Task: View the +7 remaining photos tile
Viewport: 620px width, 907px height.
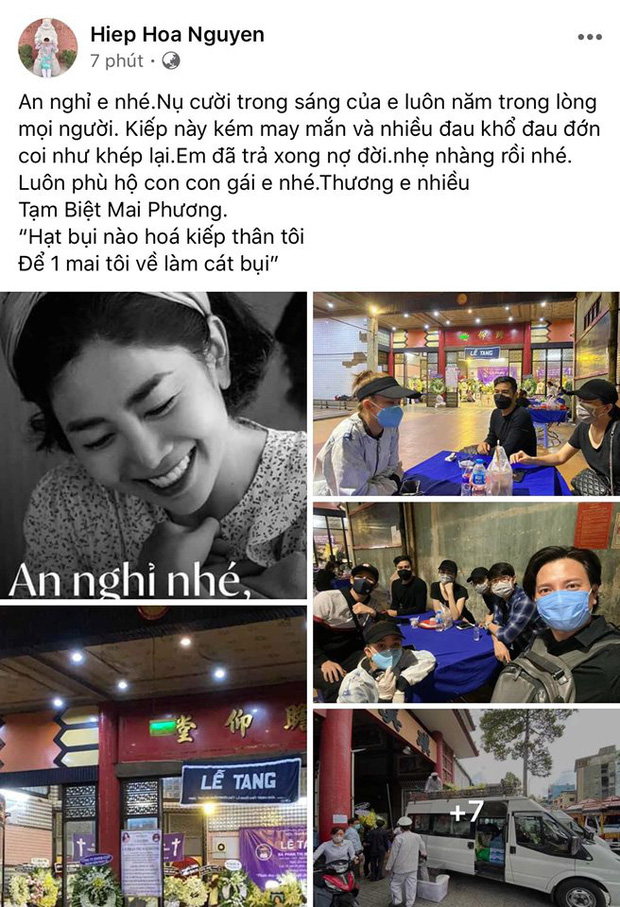Action: click(465, 808)
